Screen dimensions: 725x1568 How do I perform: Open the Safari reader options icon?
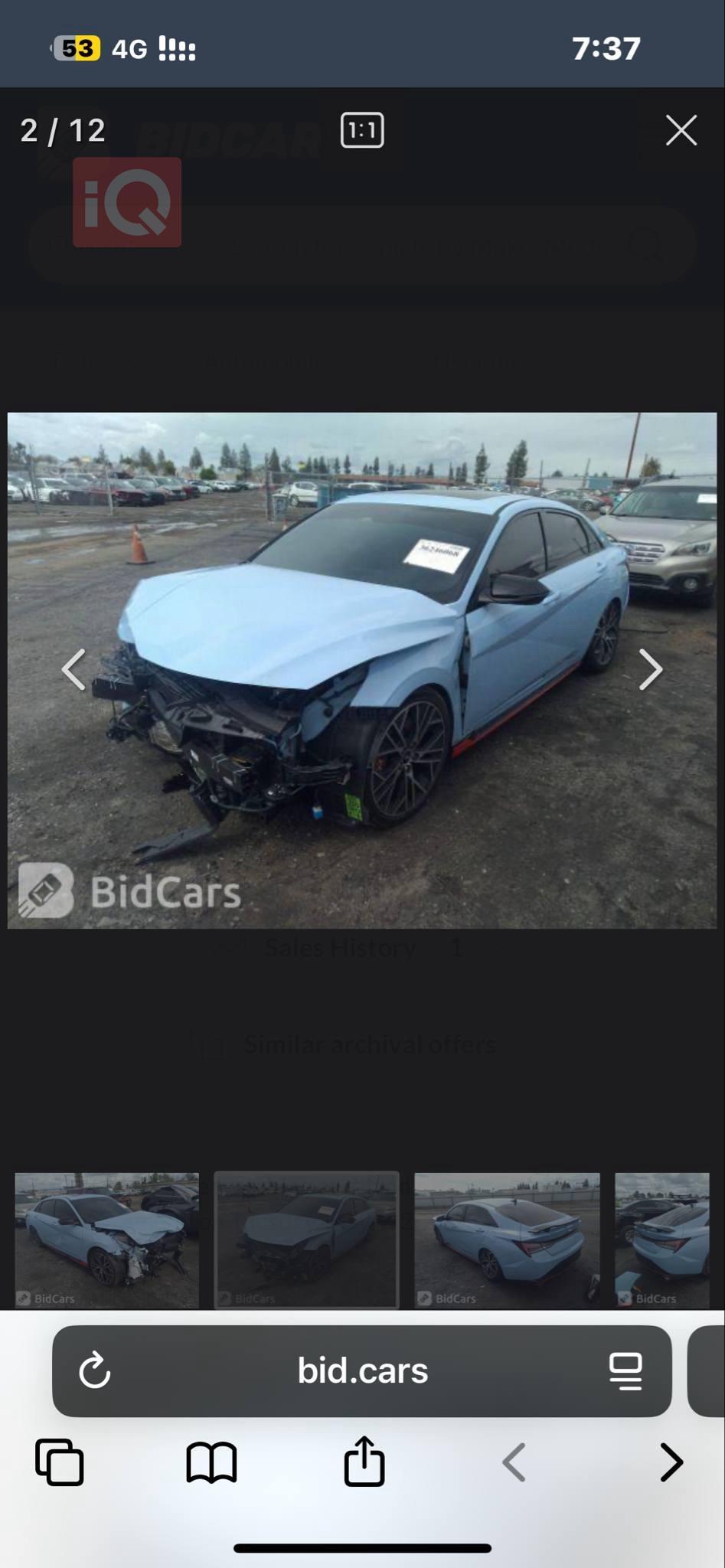(625, 1370)
